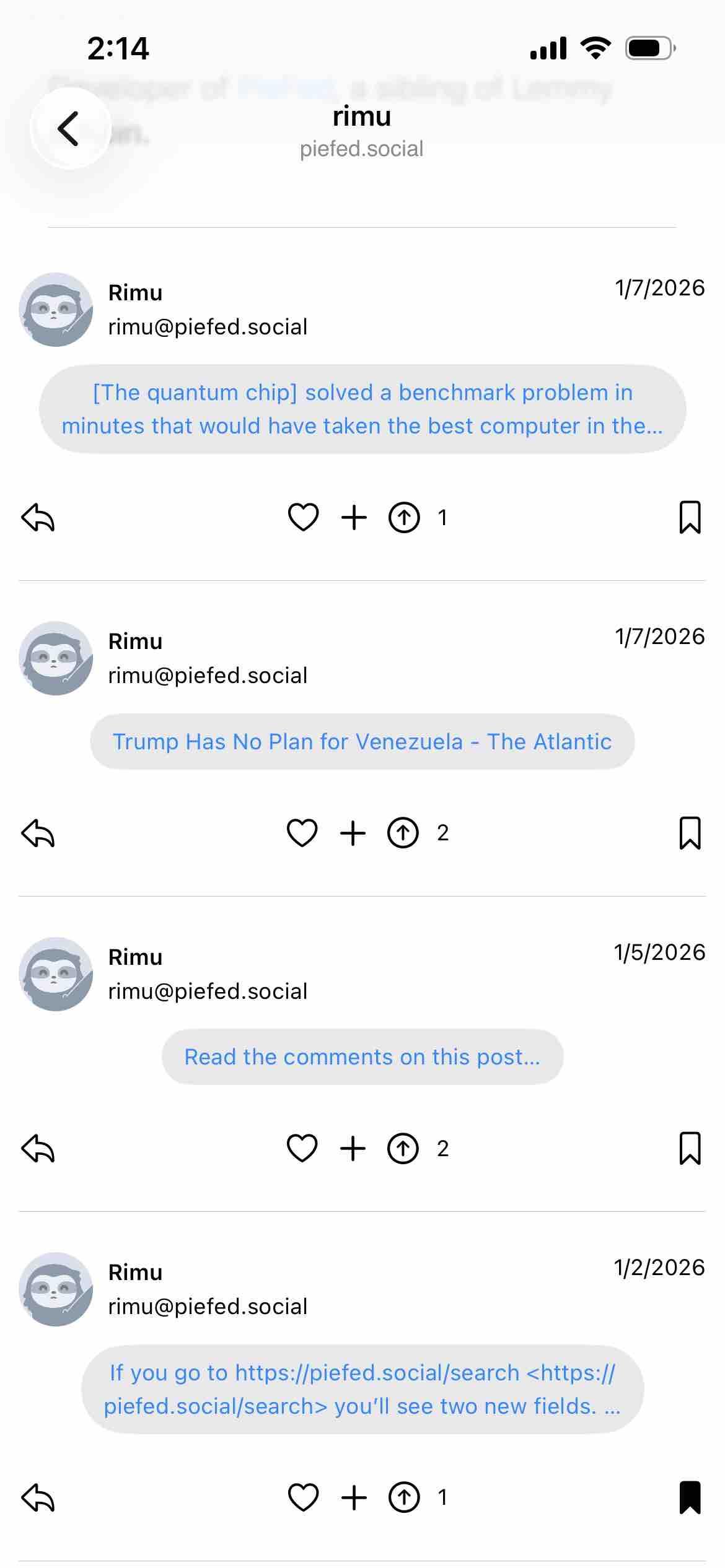The image size is (725, 1568).
Task: Remove bookmark from the piefed.social/search post
Action: 690,1497
